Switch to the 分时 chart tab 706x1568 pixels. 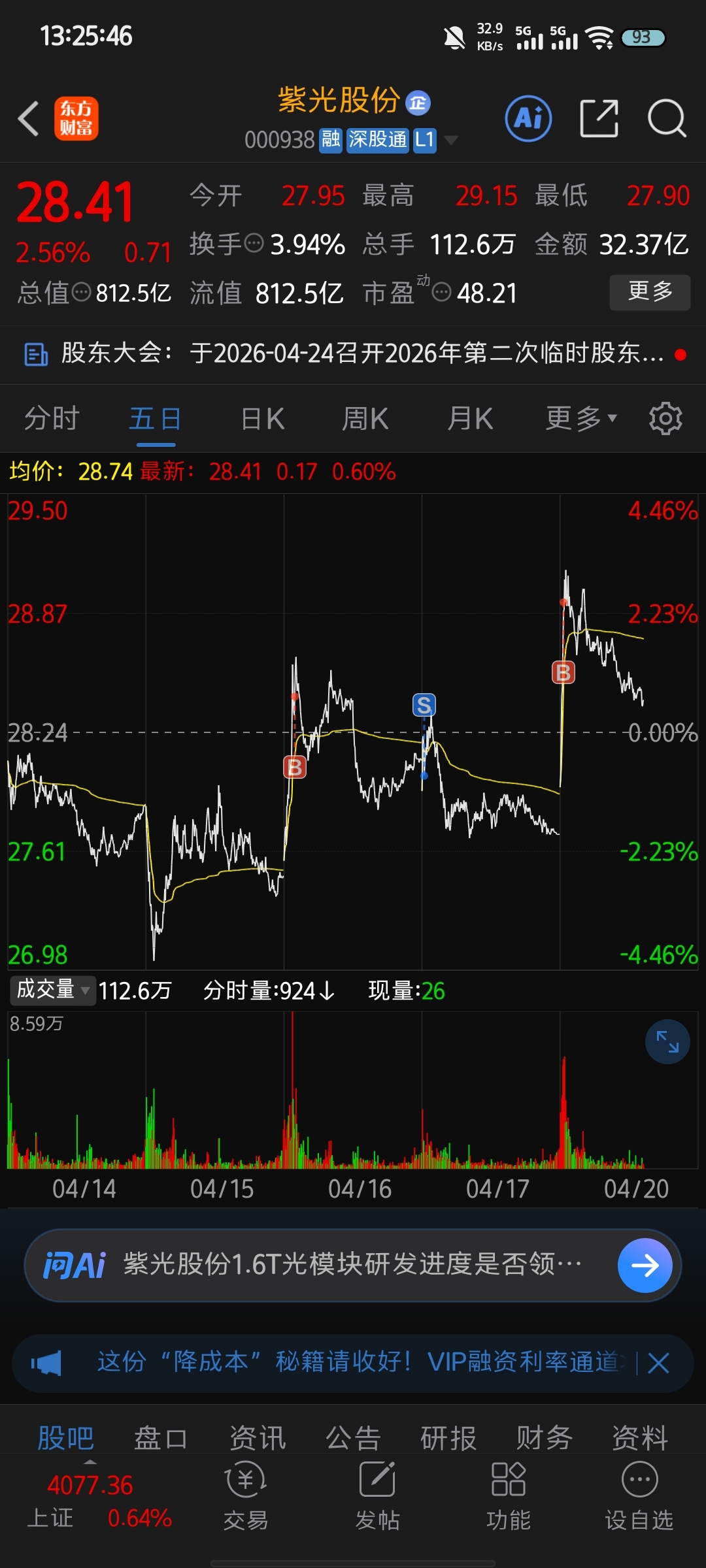pos(52,419)
